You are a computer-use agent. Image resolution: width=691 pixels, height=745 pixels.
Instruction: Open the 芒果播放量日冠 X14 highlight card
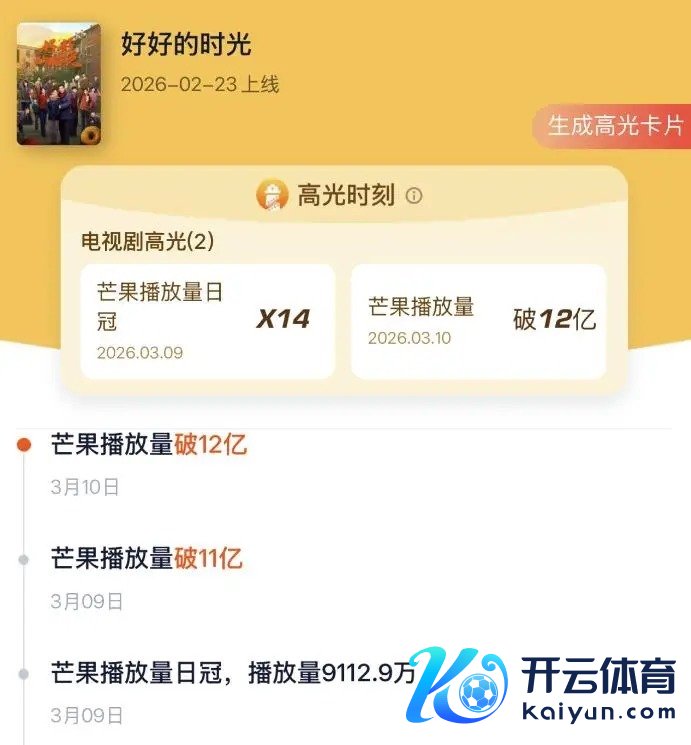click(207, 321)
